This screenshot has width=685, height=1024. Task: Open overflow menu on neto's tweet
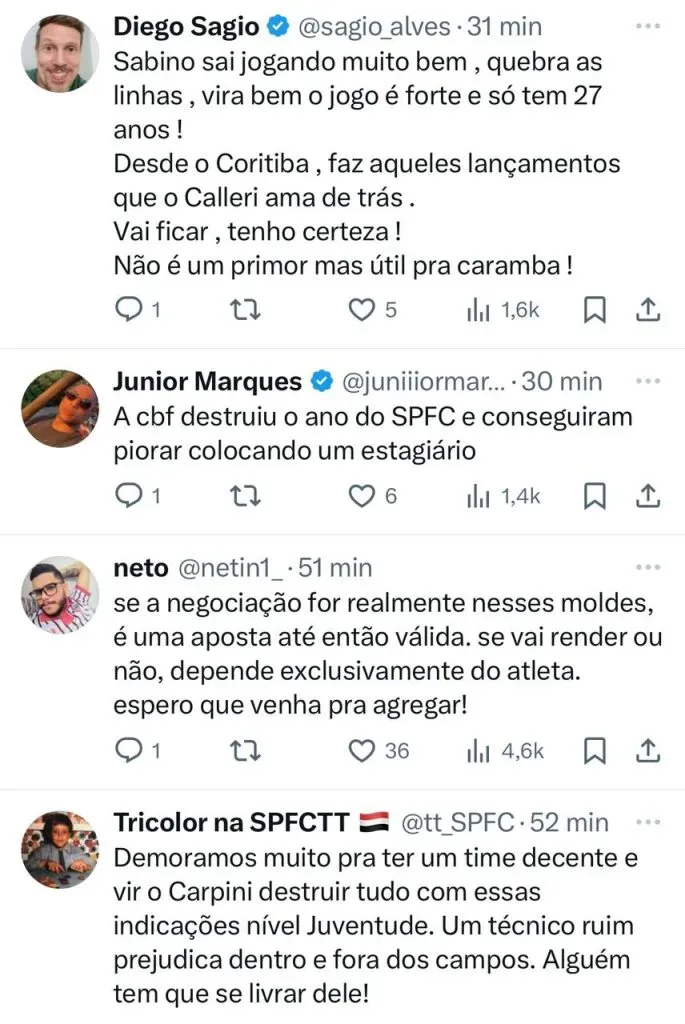tap(648, 568)
